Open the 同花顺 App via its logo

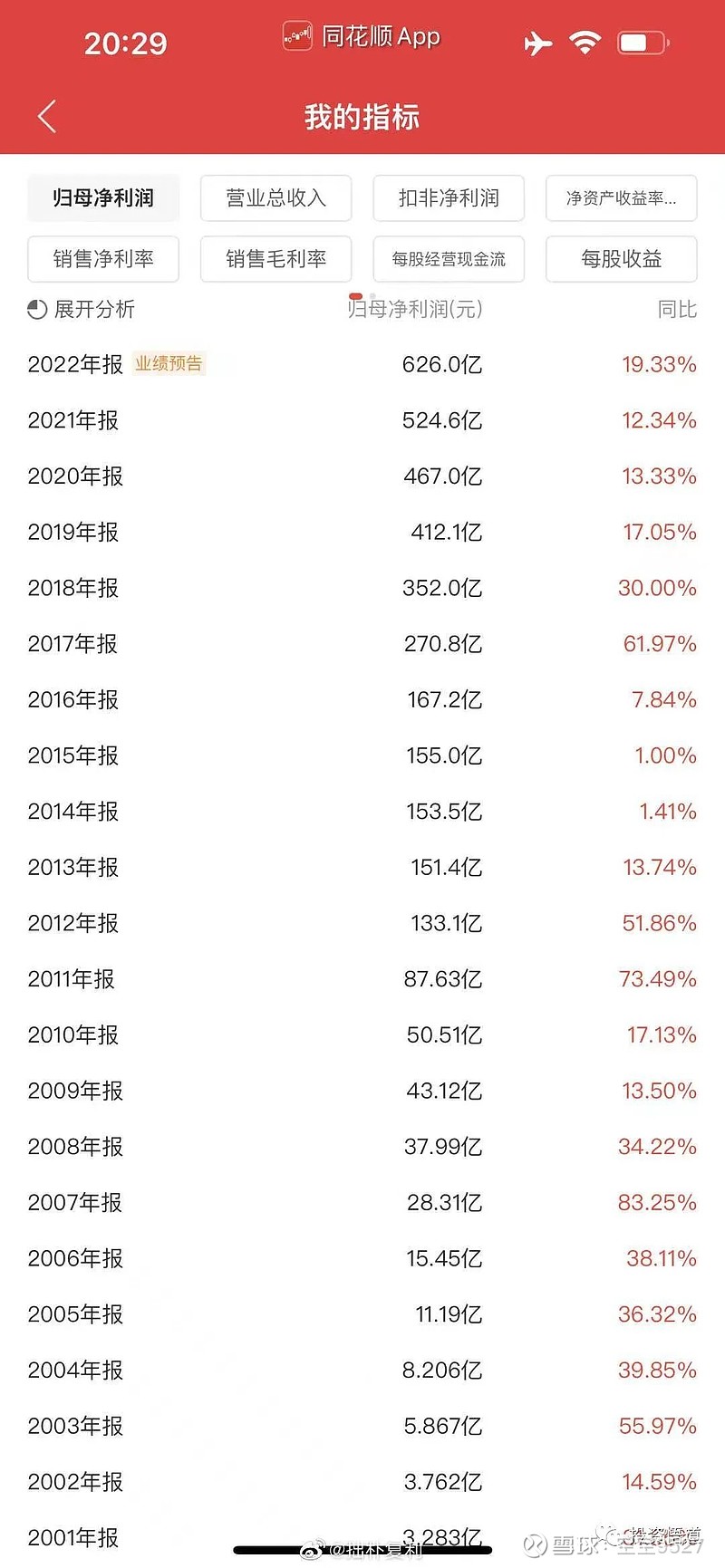coord(297,36)
